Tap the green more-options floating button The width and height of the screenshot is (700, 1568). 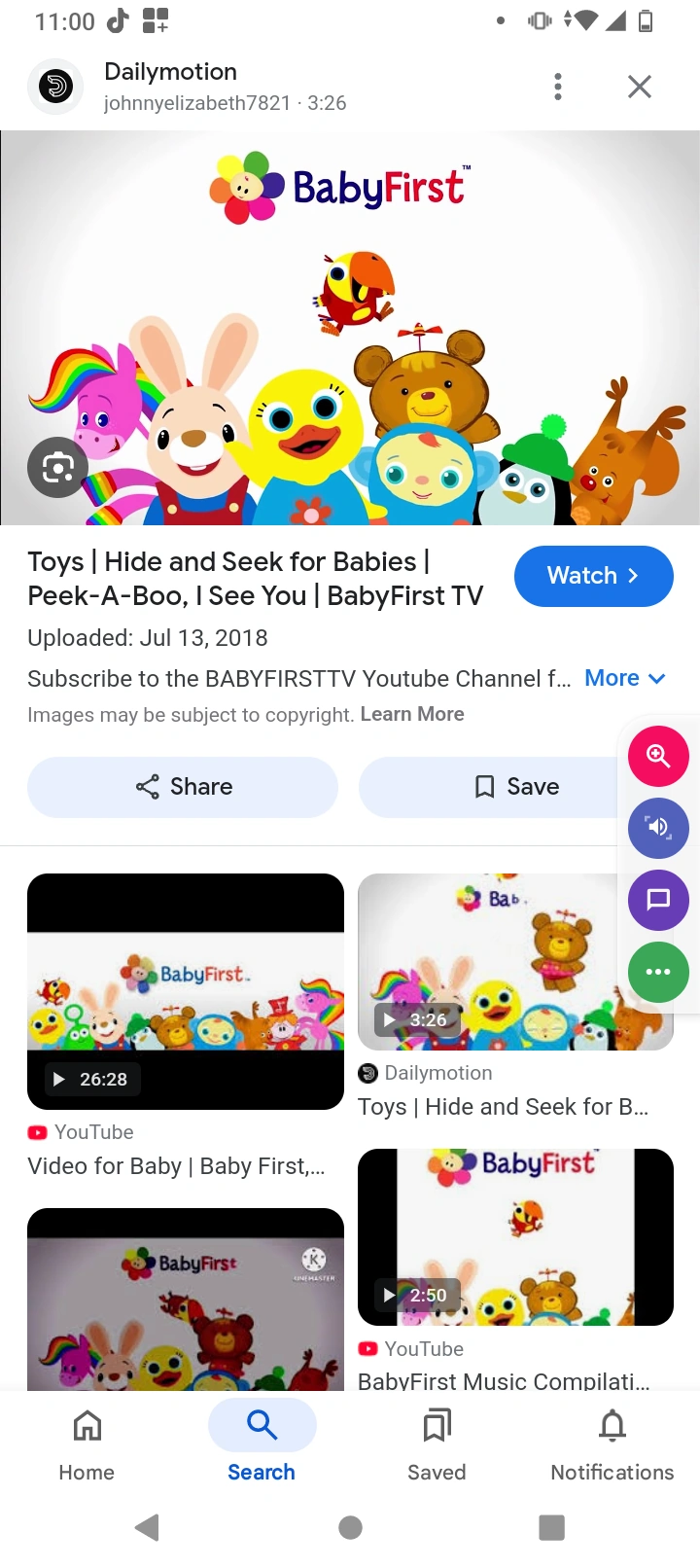tap(658, 972)
